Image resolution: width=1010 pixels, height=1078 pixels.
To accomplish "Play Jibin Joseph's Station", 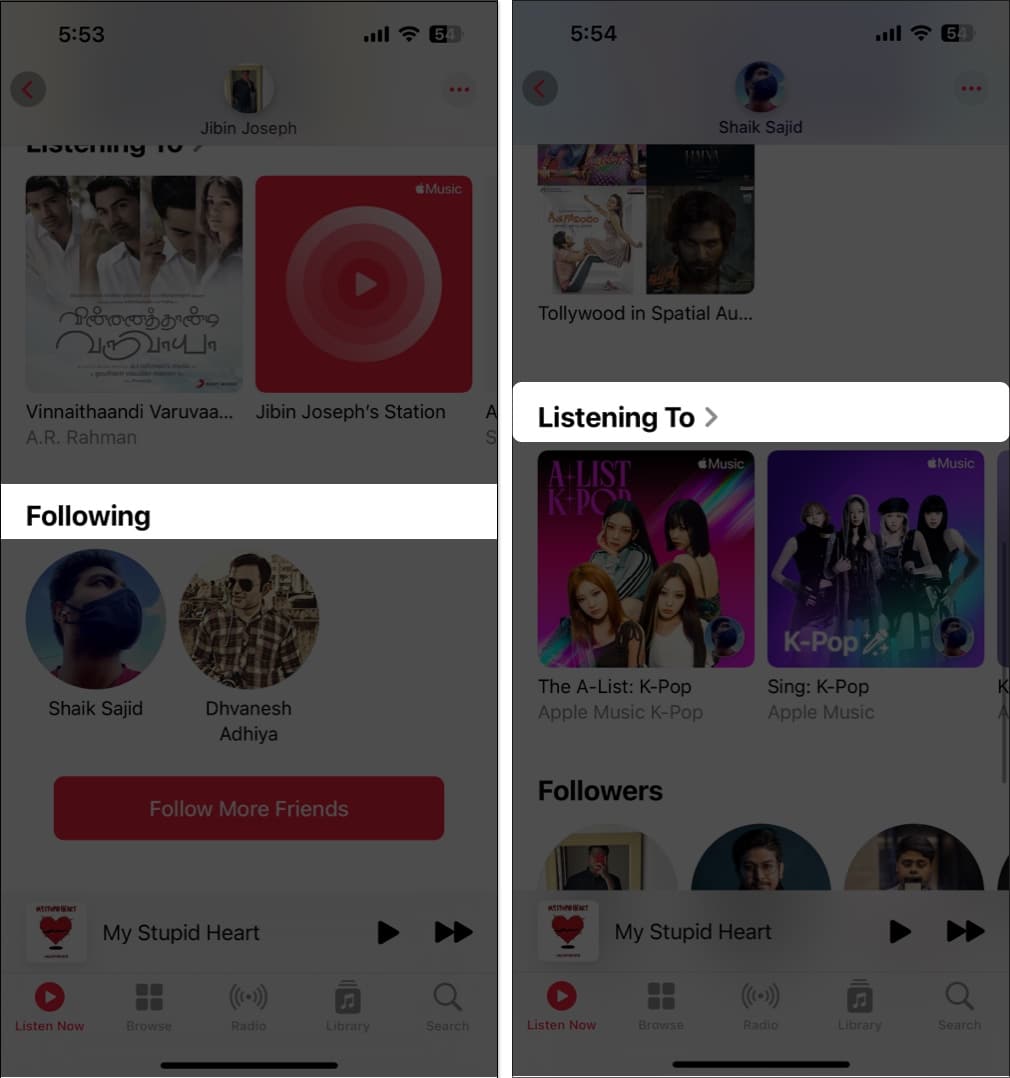I will [364, 284].
